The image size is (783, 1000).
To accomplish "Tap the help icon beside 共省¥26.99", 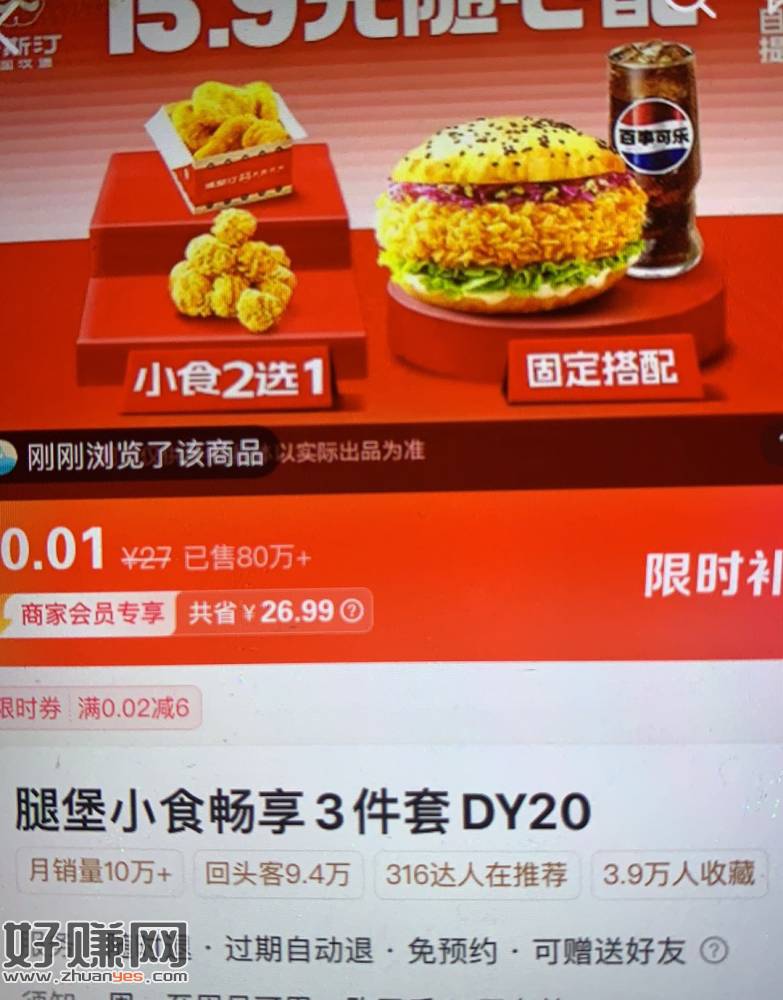I will coord(352,612).
